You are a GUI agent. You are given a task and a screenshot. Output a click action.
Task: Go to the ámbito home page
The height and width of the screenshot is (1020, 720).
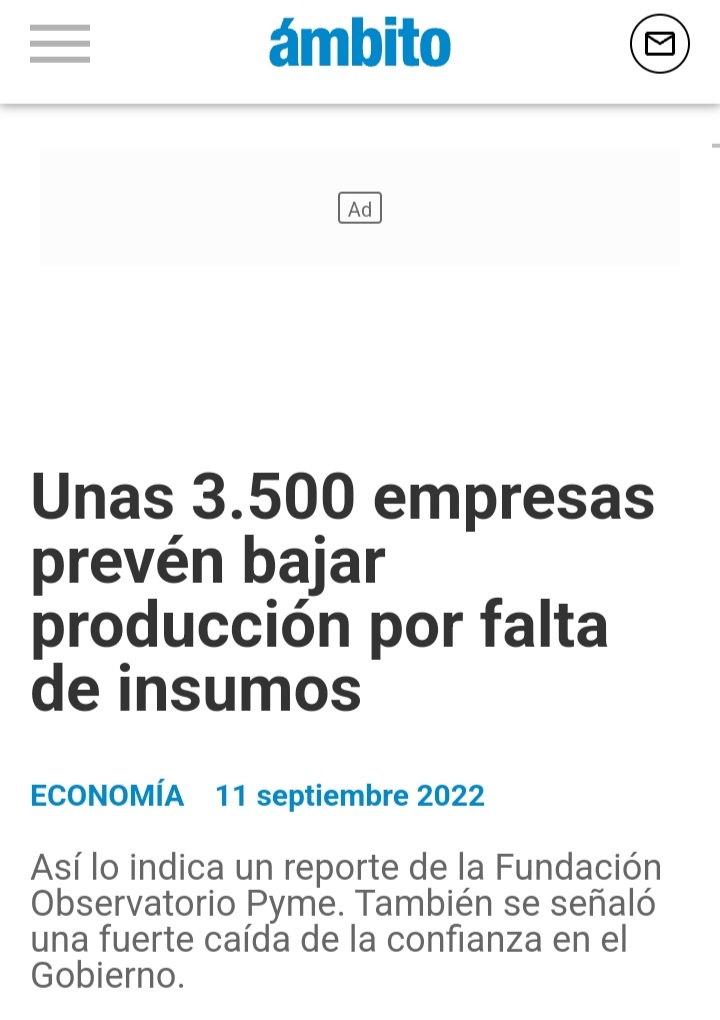pyautogui.click(x=360, y=45)
